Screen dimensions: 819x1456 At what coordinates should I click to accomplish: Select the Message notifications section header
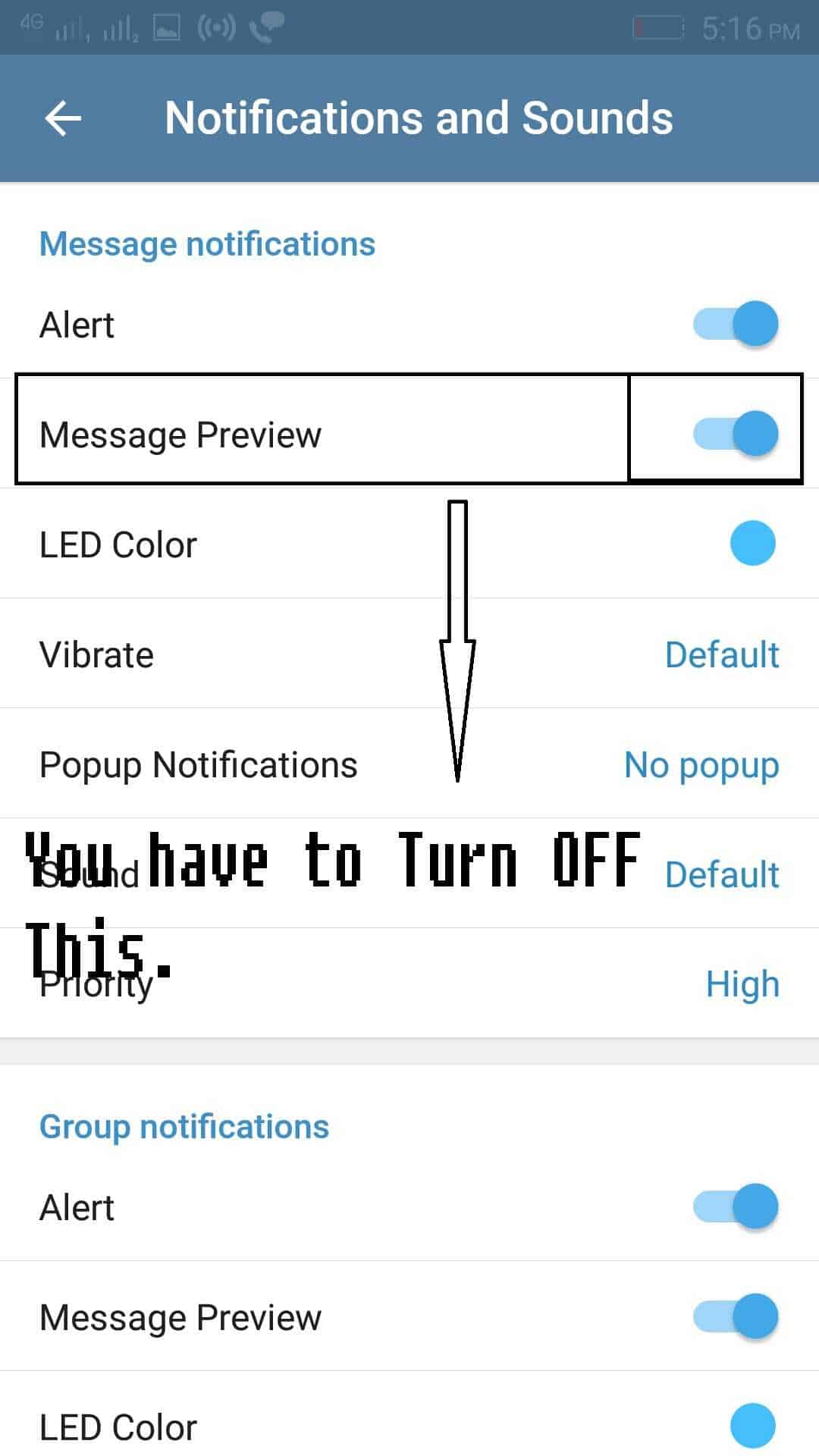coord(206,243)
